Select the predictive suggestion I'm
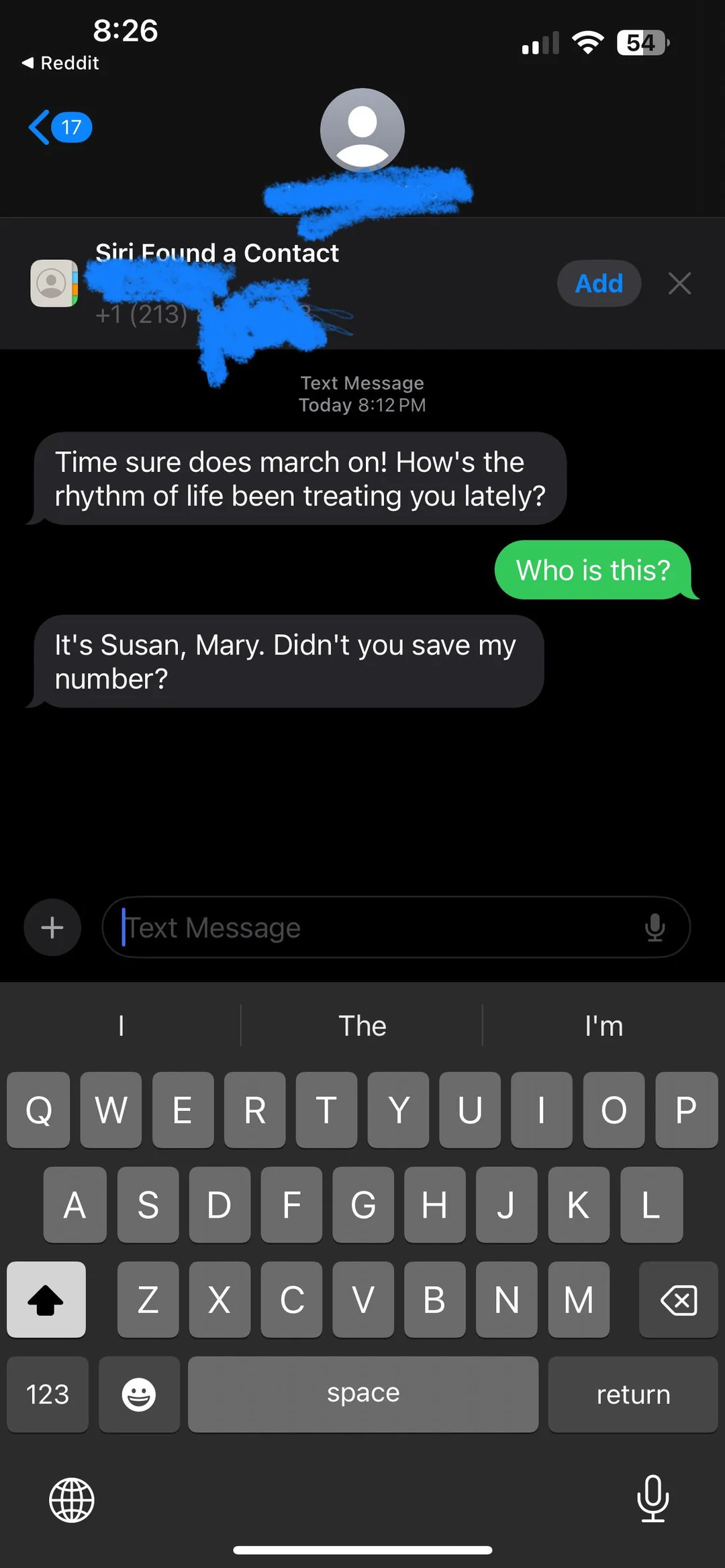 pyautogui.click(x=603, y=1026)
